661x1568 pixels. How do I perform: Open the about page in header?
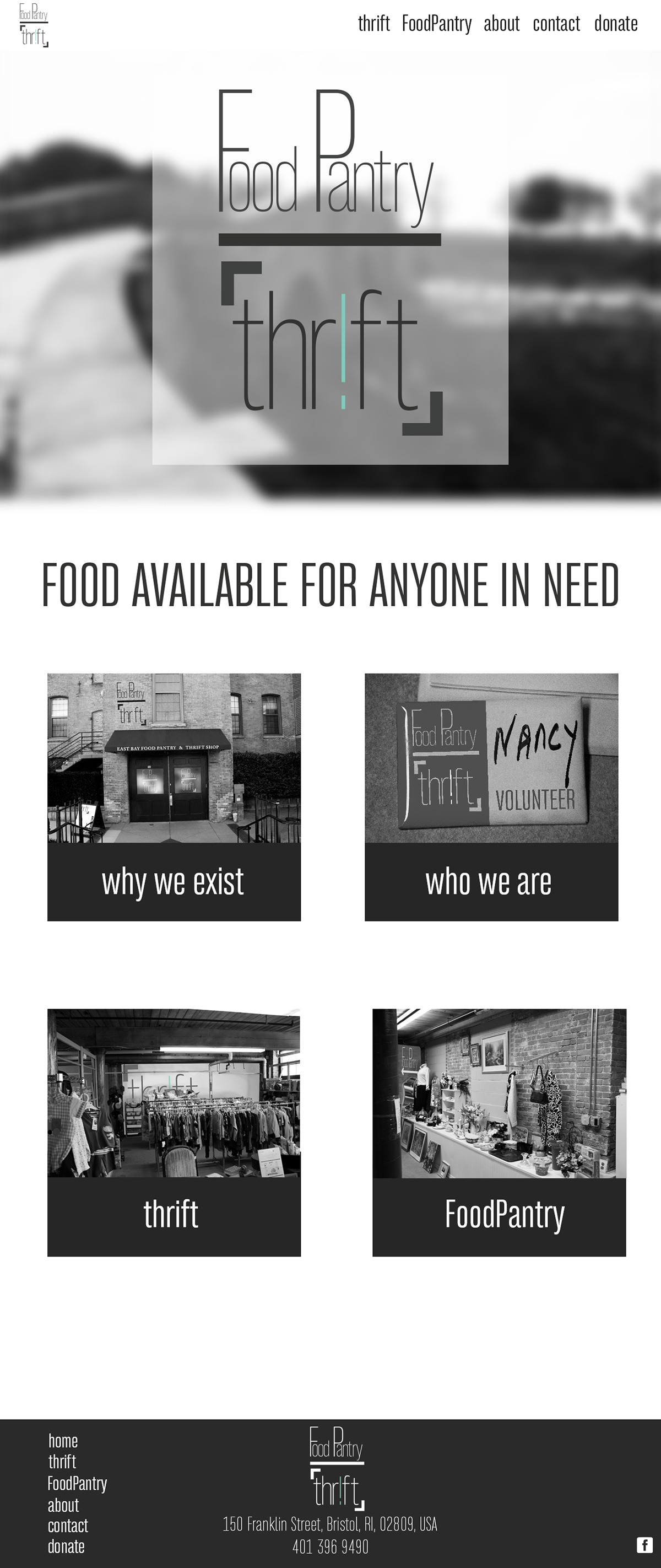pyautogui.click(x=502, y=24)
